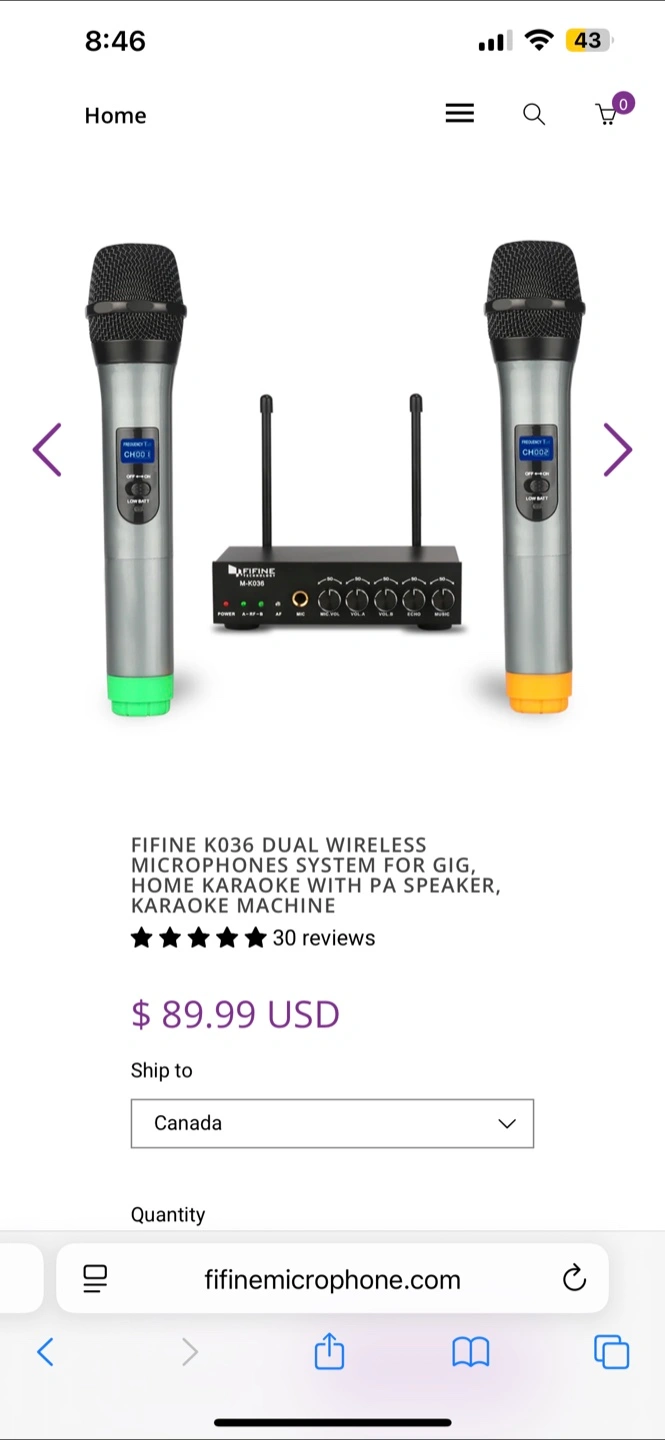This screenshot has height=1440, width=665.
Task: Open the 30 reviews link
Action: [324, 938]
